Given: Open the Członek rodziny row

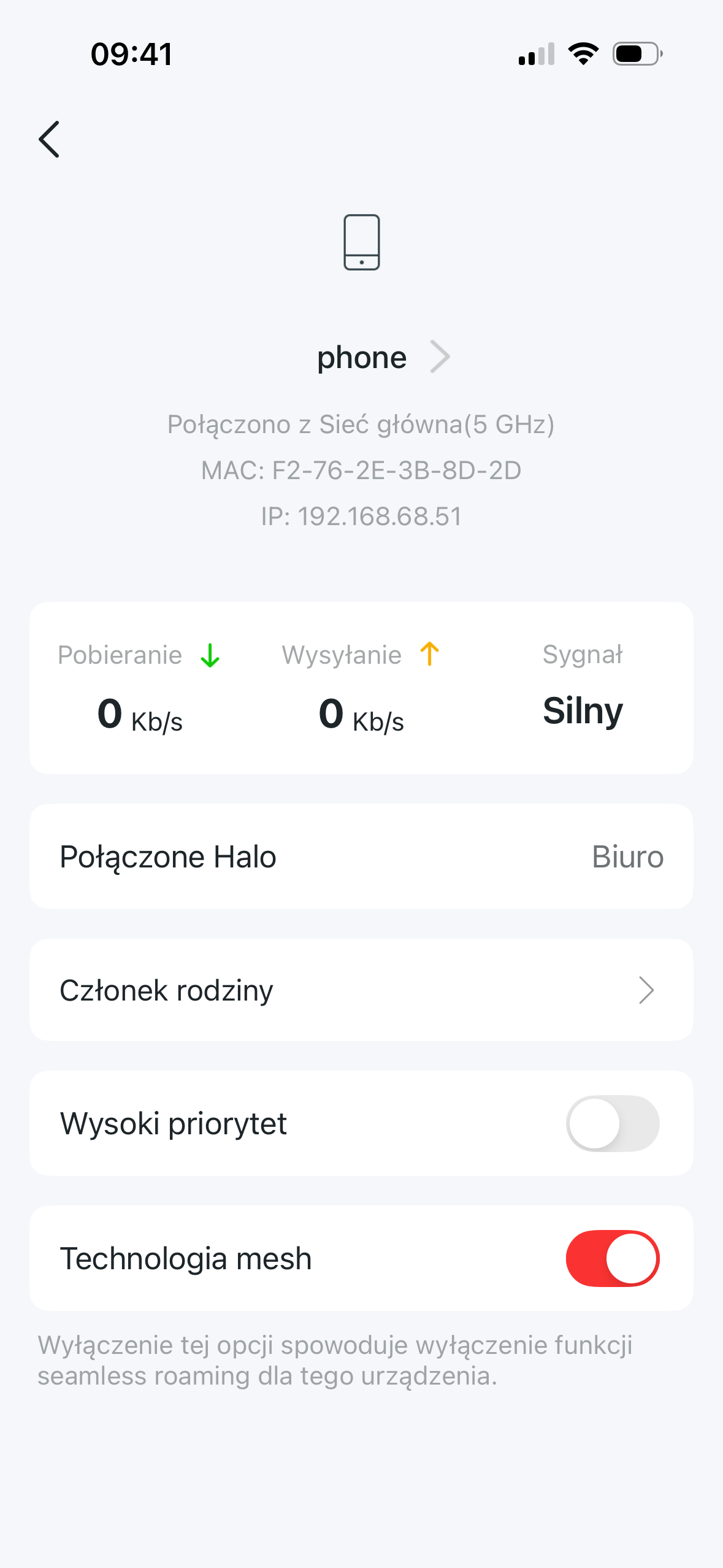Looking at the screenshot, I should [361, 990].
